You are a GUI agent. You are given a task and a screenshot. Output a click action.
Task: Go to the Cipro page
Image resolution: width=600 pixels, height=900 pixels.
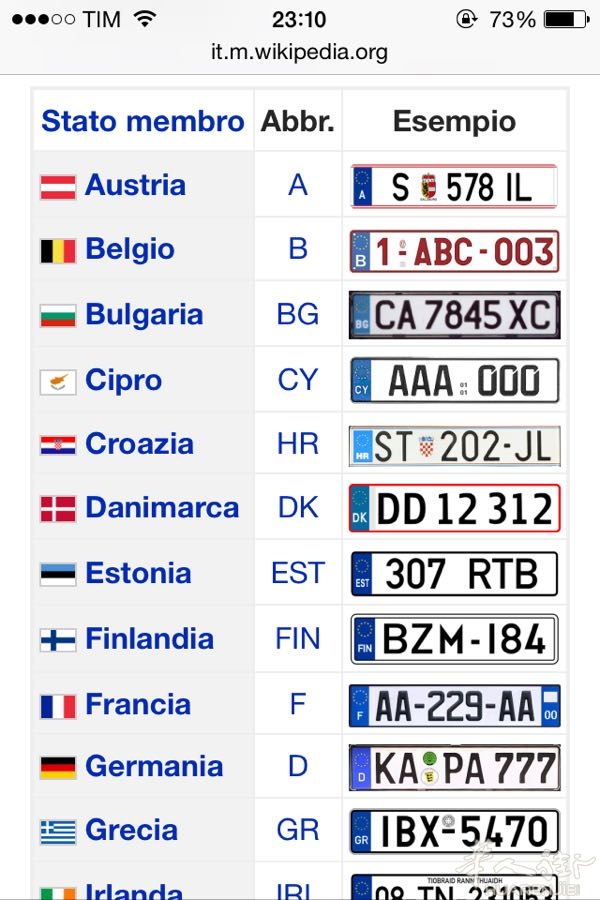123,380
